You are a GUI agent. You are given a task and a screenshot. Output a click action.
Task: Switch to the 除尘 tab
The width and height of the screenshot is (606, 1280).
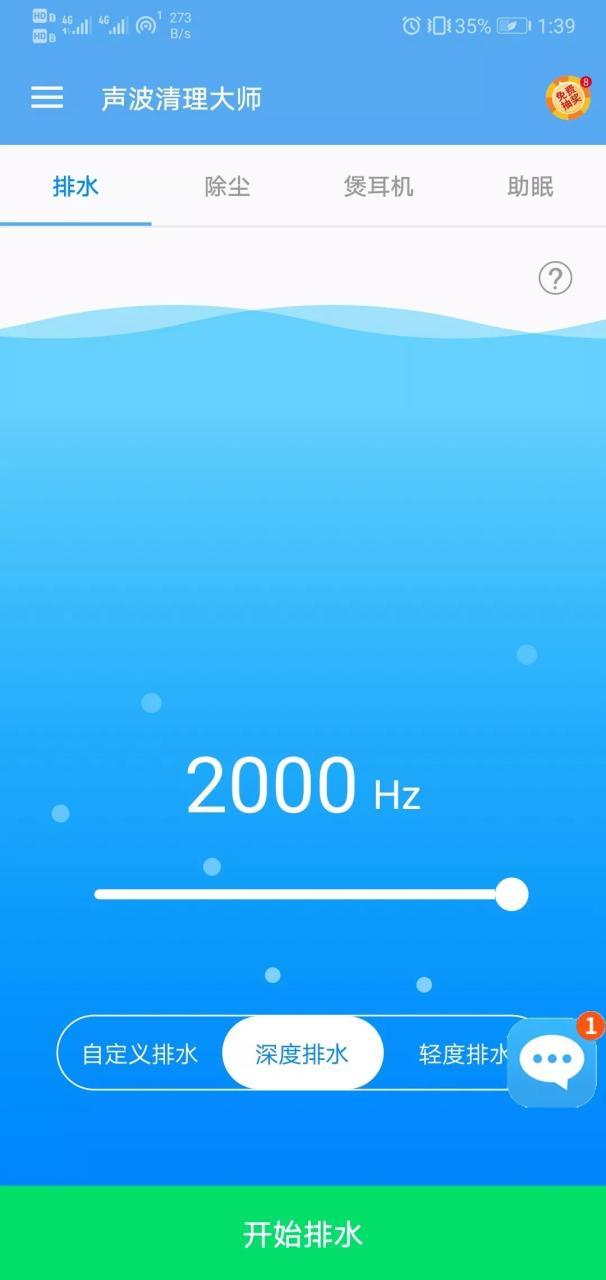point(227,187)
